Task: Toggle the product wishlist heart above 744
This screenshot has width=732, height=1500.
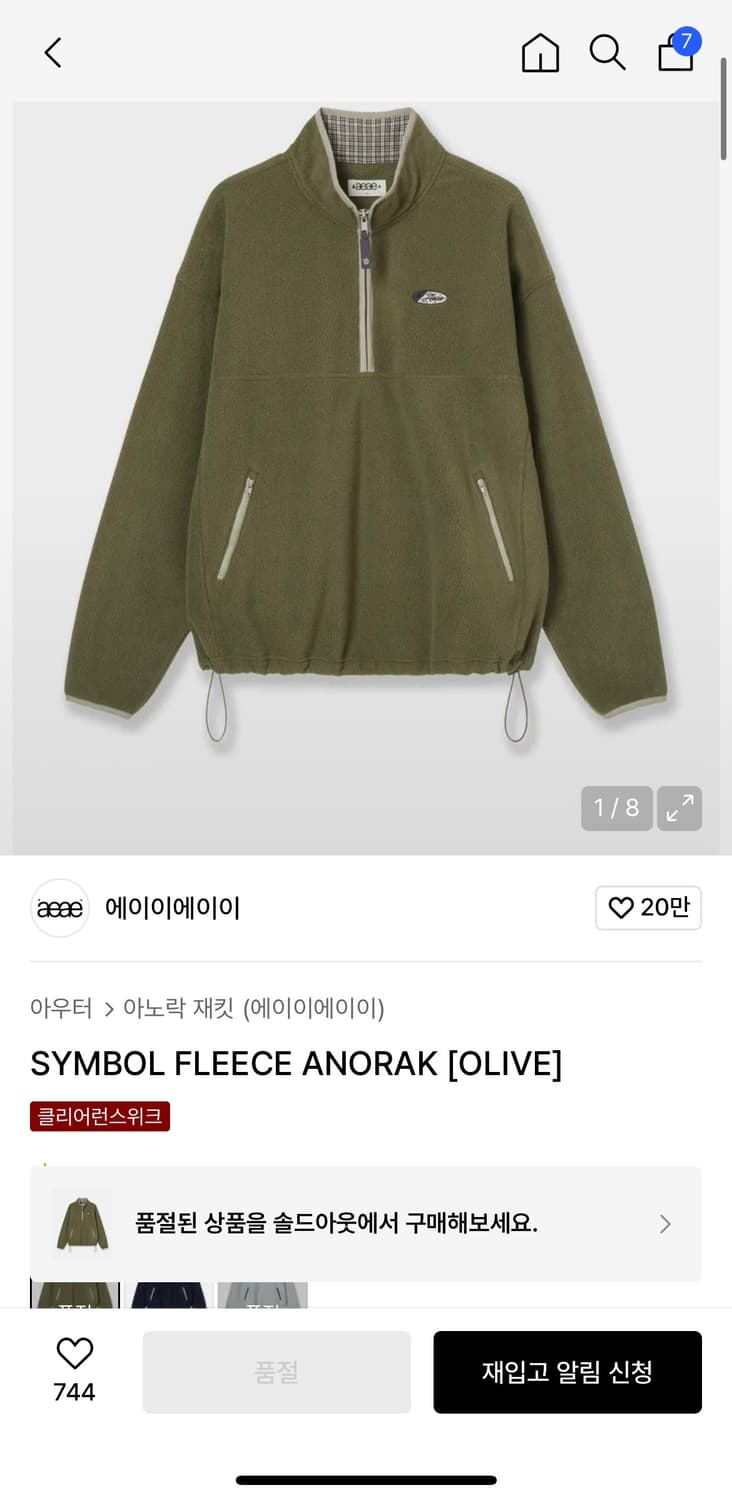Action: point(75,1353)
